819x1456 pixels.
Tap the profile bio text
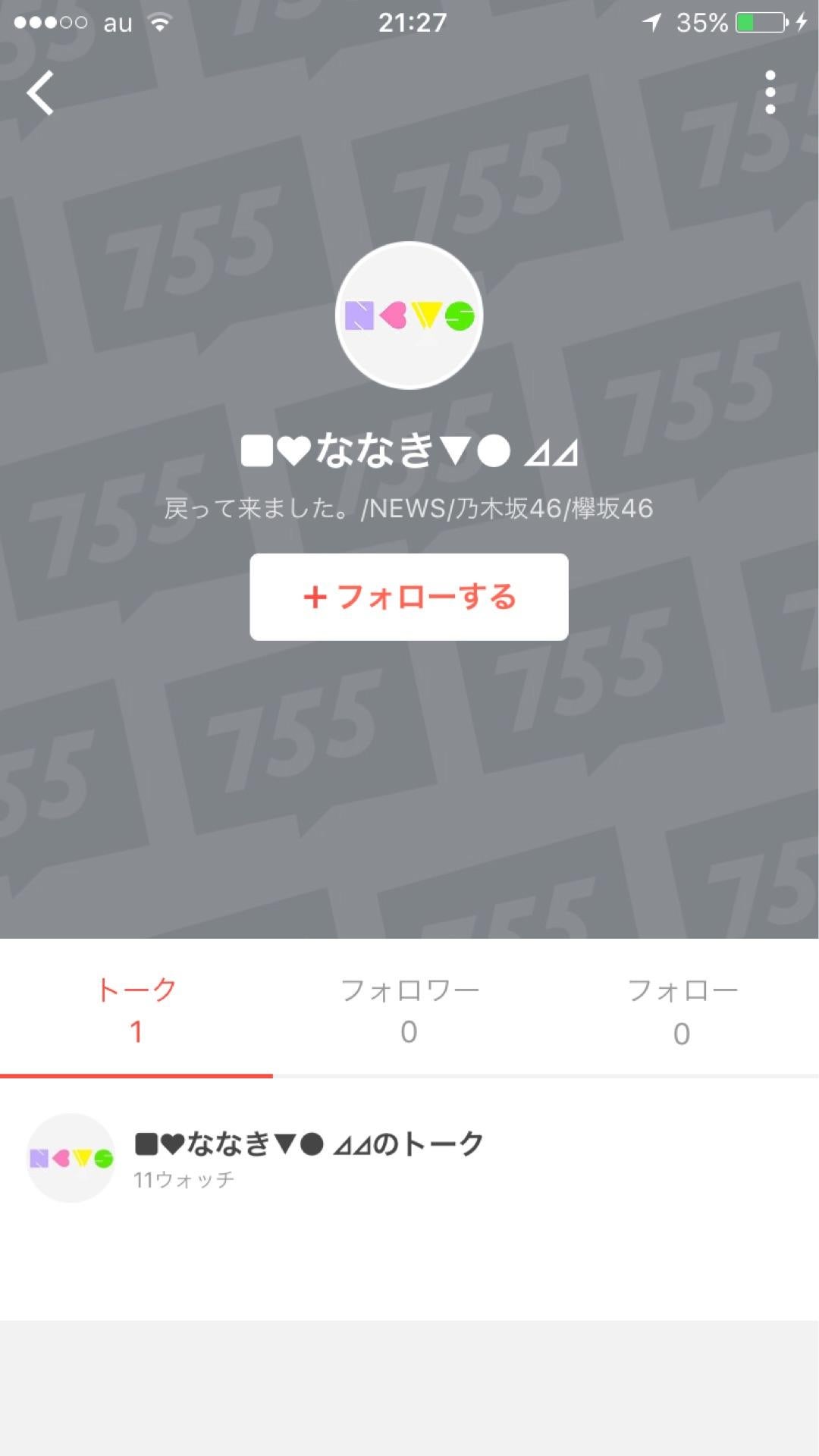click(409, 510)
